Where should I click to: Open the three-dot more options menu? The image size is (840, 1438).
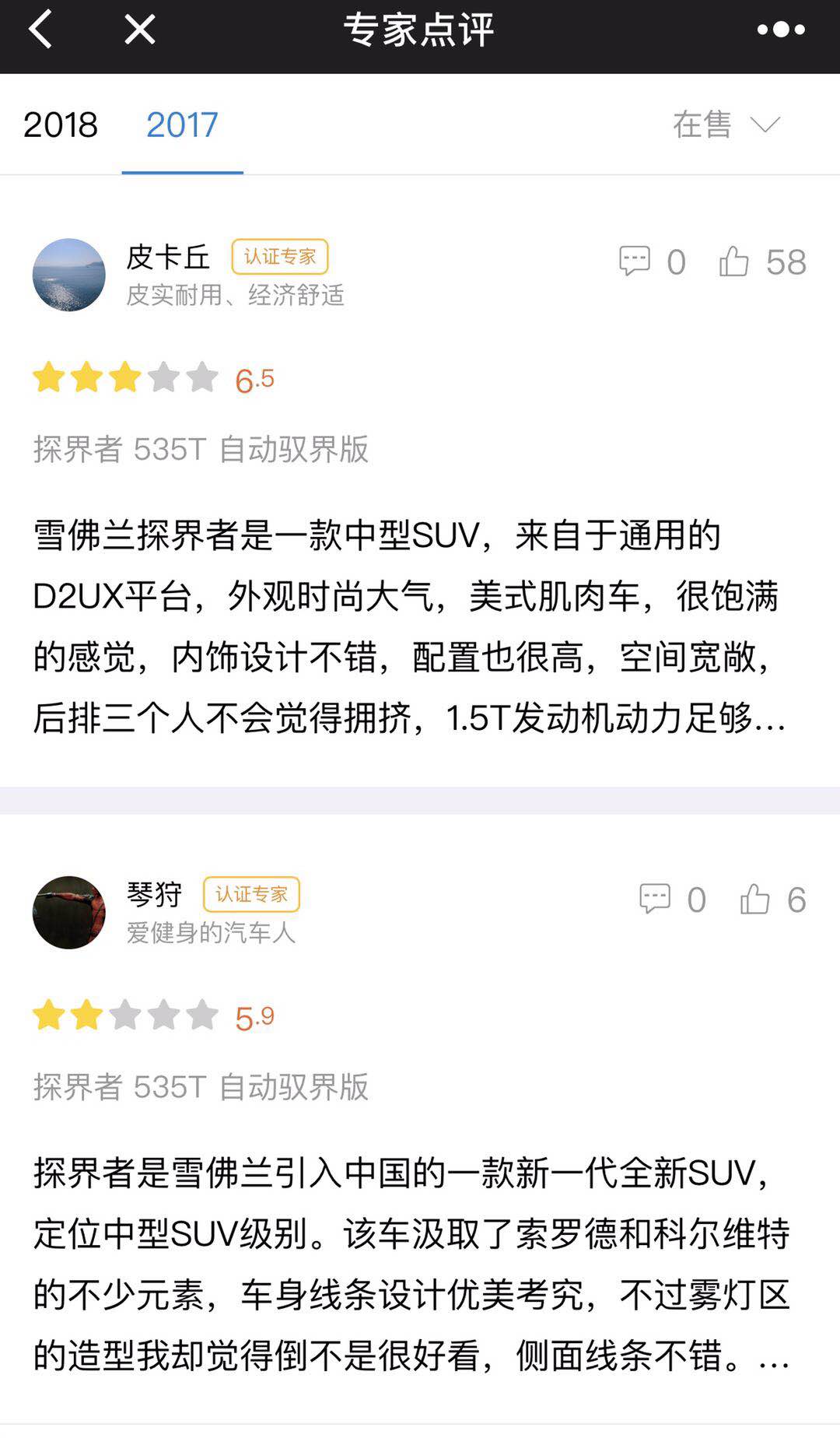point(781,30)
